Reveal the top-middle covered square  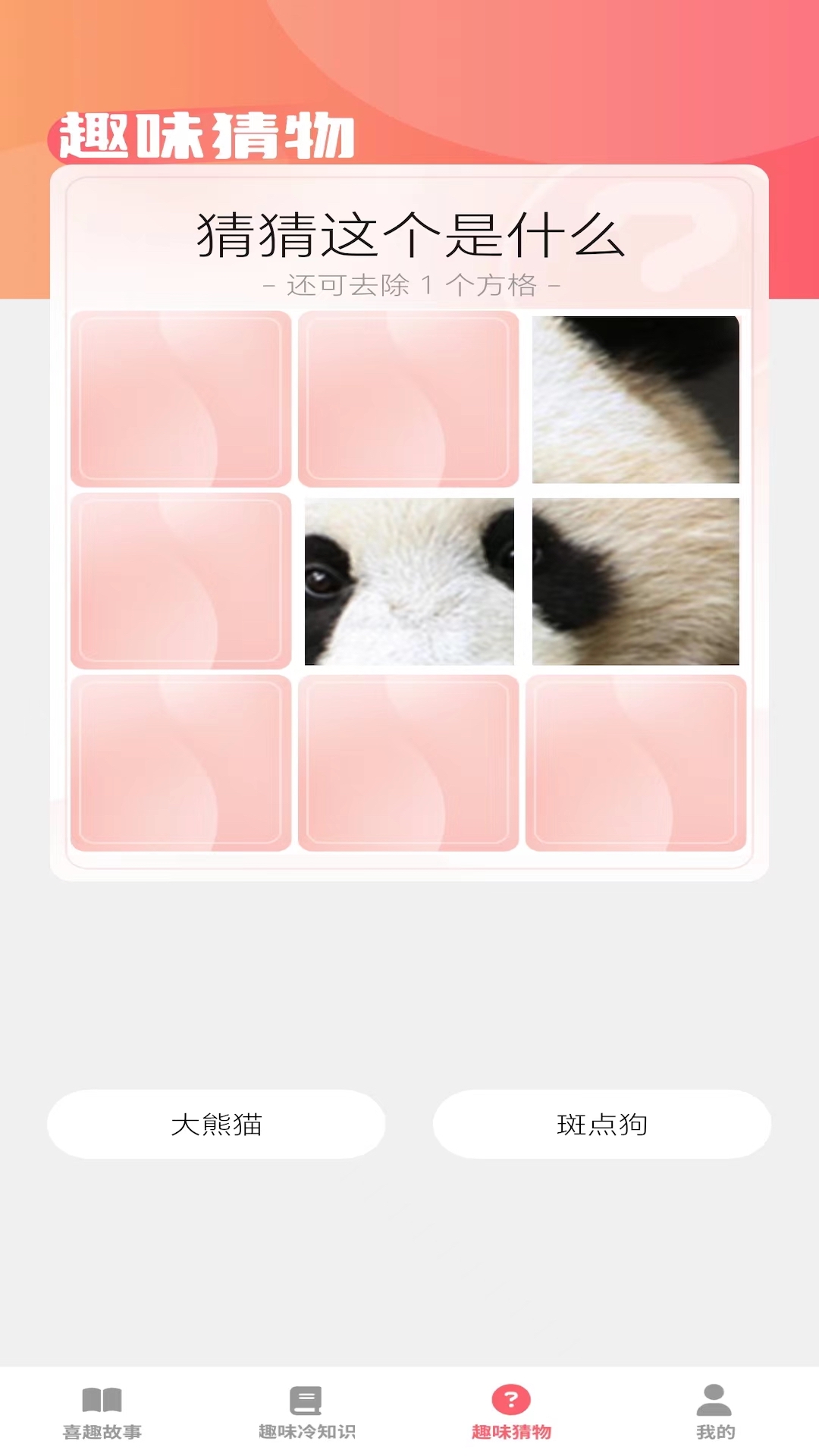tap(408, 399)
